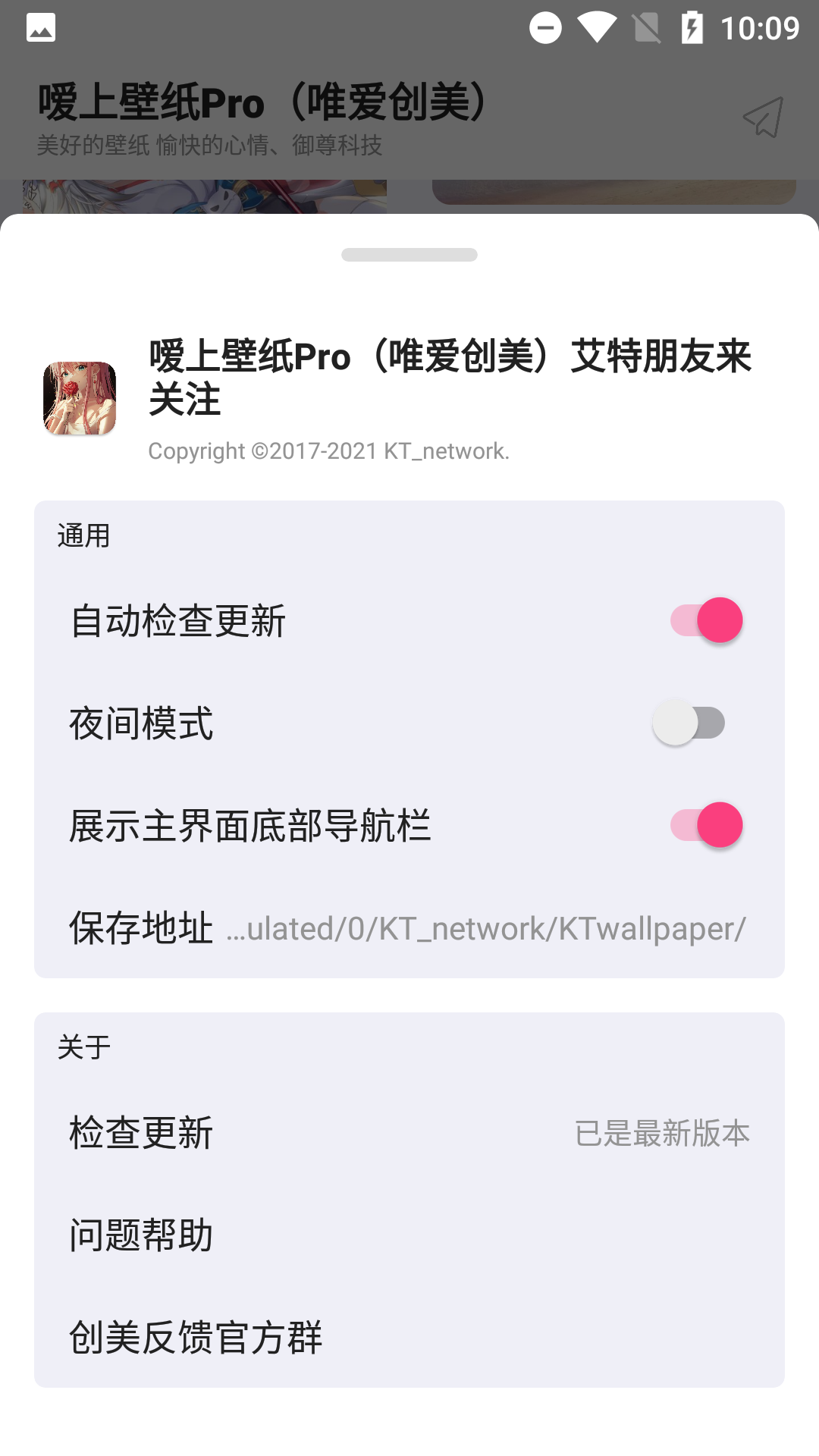Disable the 自动检查更新 switch
This screenshot has height=1456, width=819.
click(706, 620)
